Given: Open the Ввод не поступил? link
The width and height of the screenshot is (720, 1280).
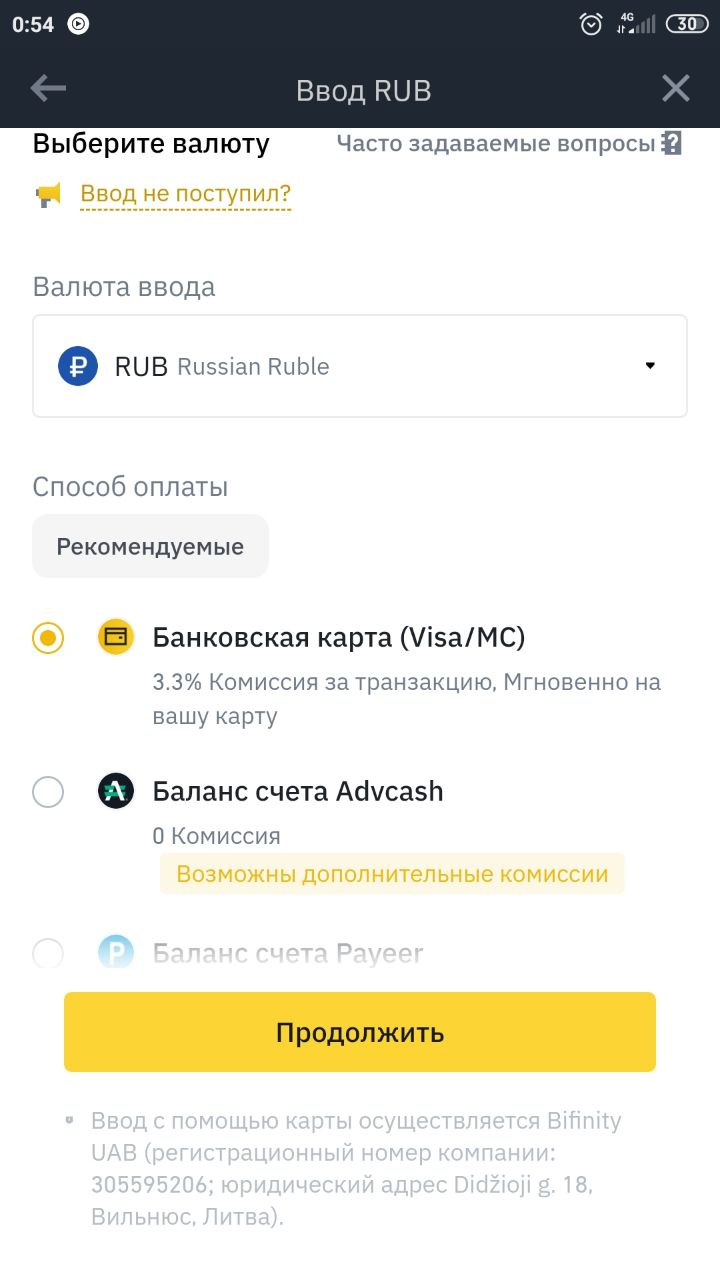Looking at the screenshot, I should (185, 193).
